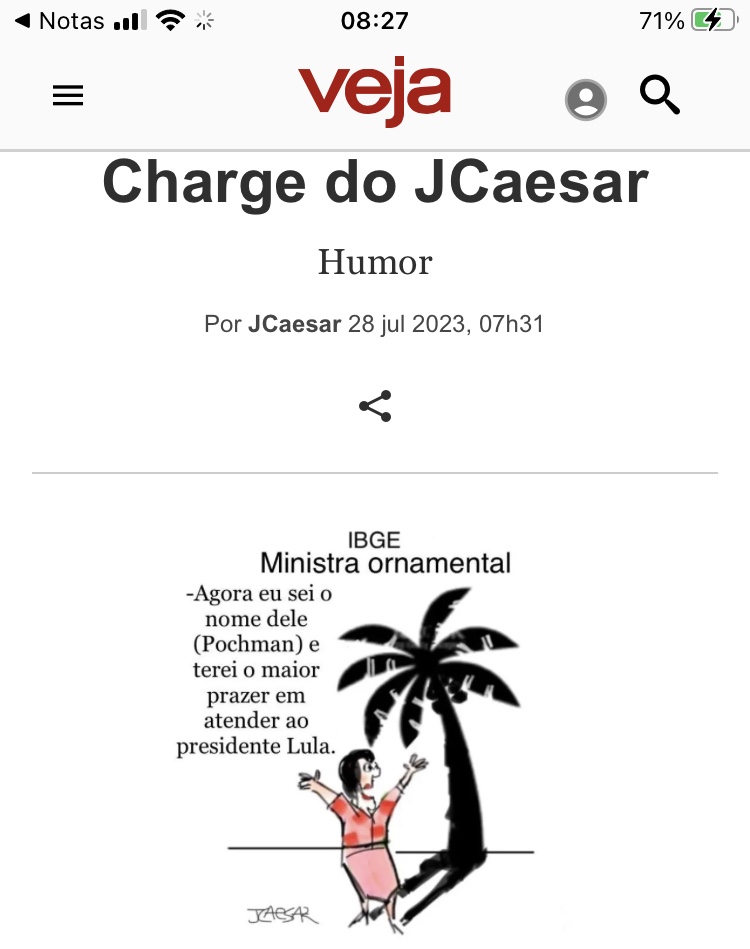The width and height of the screenshot is (750, 949).
Task: Share this JCaesar cartoon
Action: tap(375, 406)
